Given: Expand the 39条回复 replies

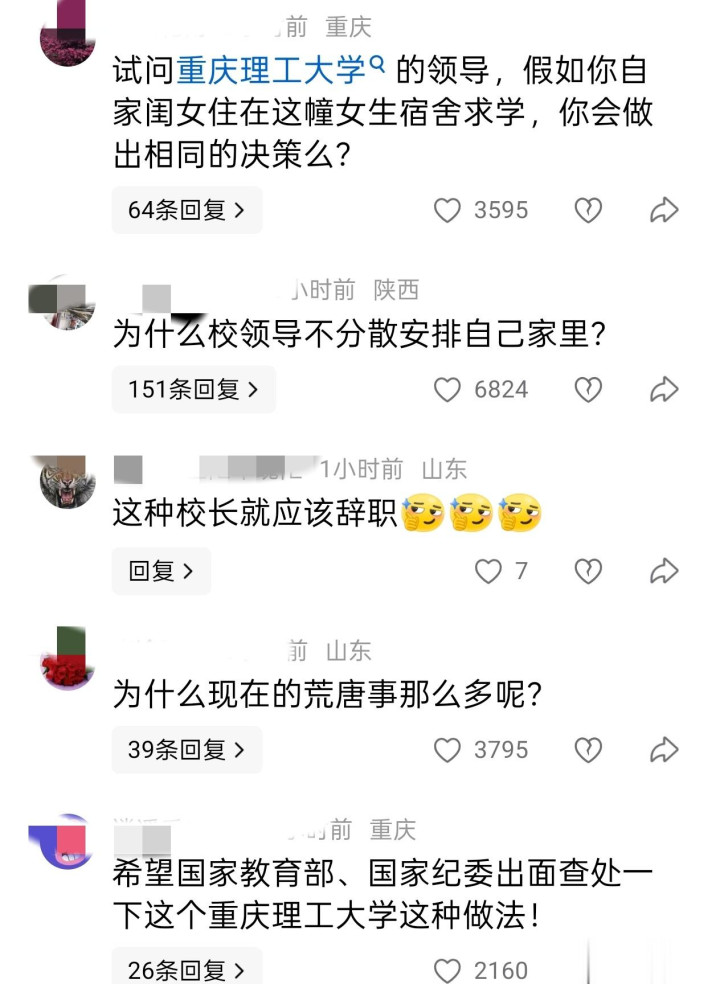Looking at the screenshot, I should [x=187, y=749].
